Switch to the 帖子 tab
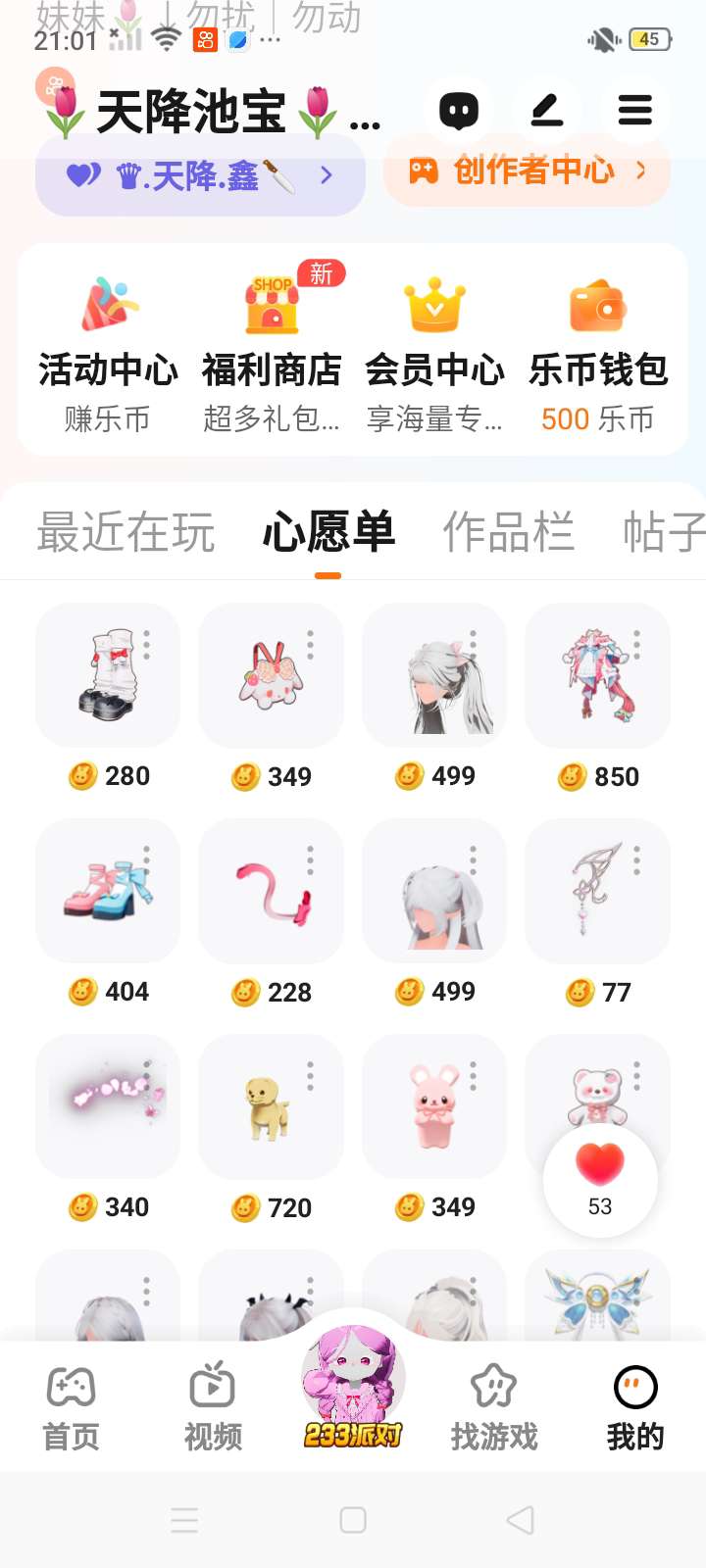Screen dimensions: 706x1568 663,532
